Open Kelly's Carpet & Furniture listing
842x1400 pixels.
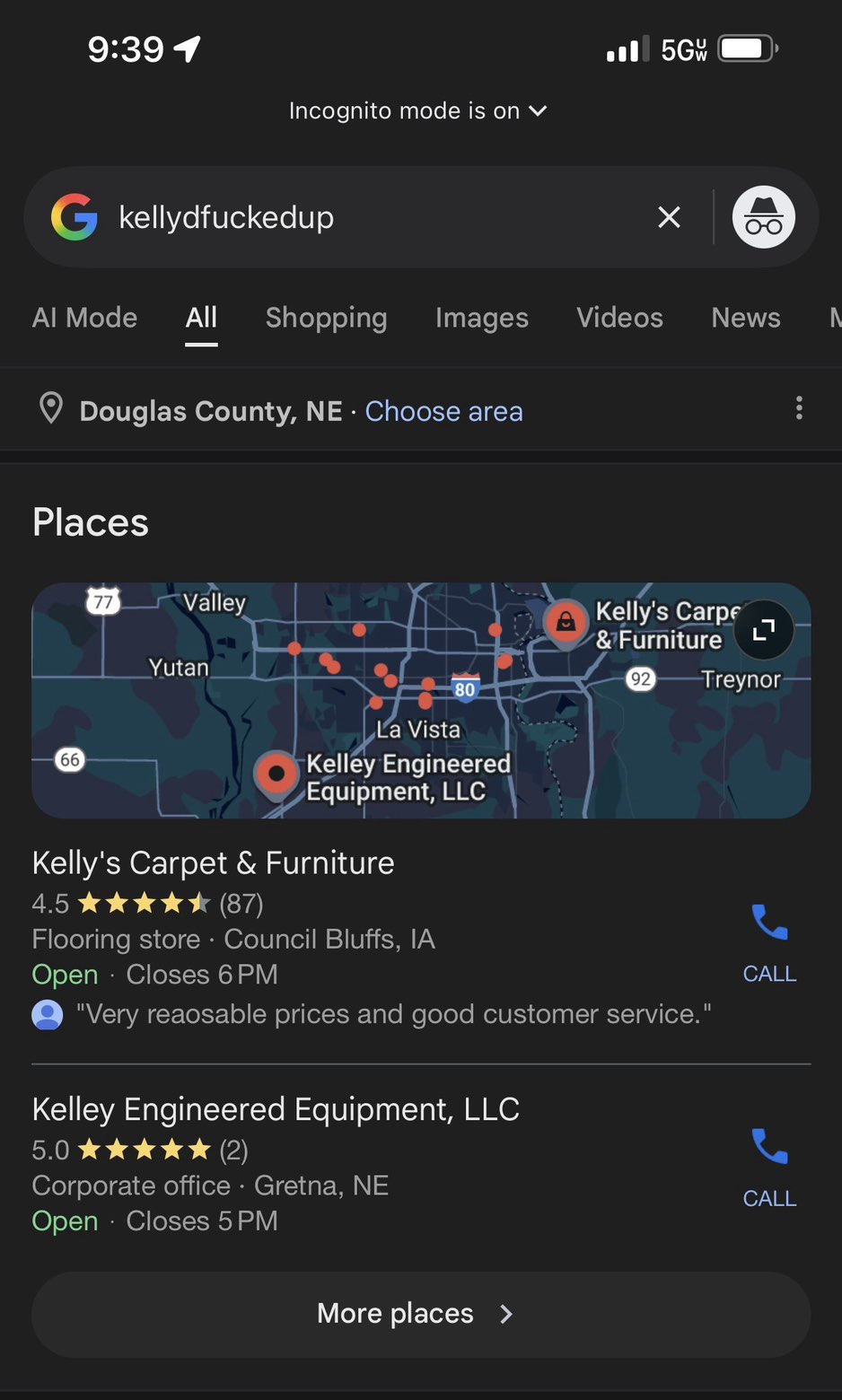[213, 863]
